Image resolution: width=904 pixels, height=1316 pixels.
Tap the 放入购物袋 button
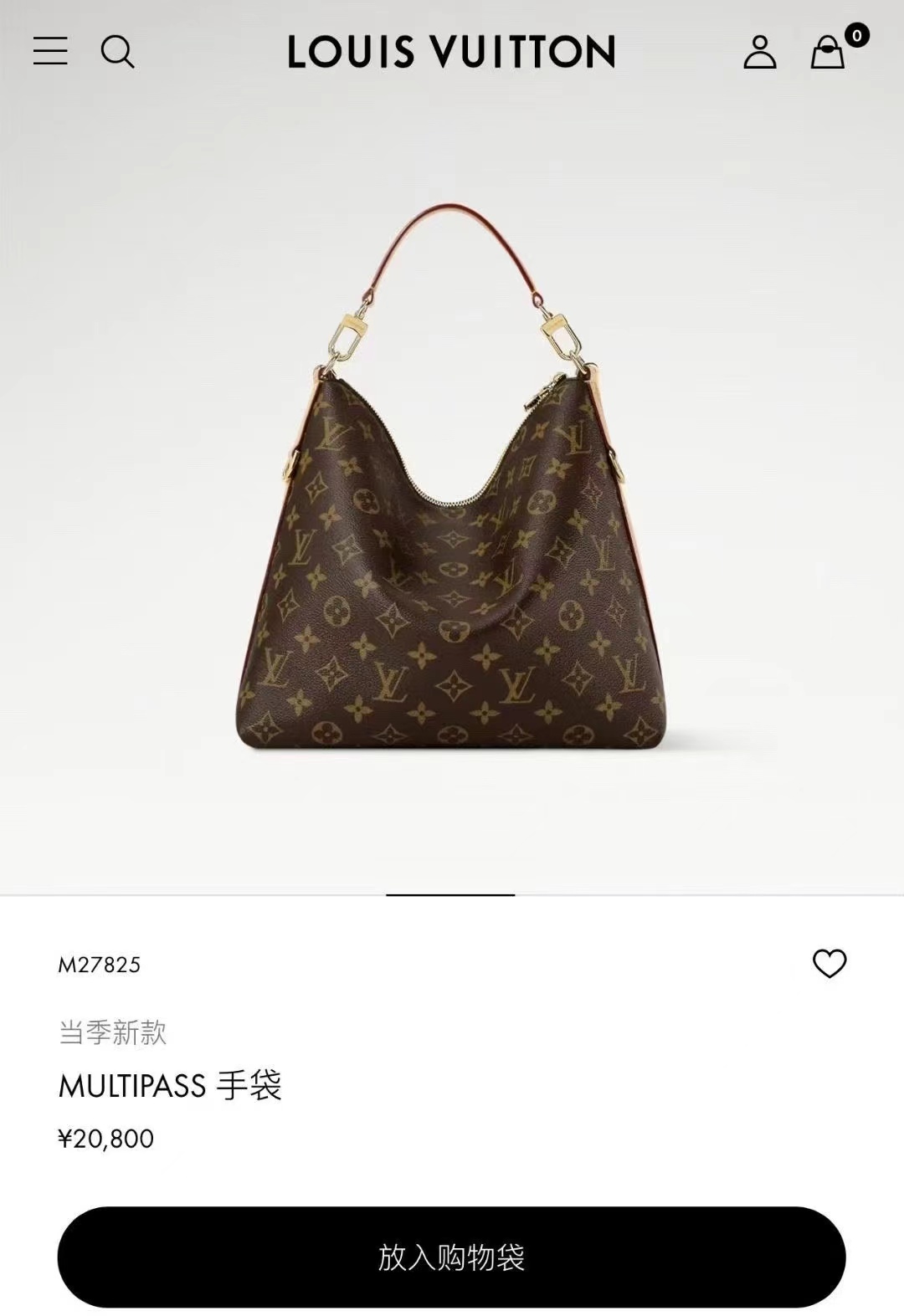pos(451,1257)
